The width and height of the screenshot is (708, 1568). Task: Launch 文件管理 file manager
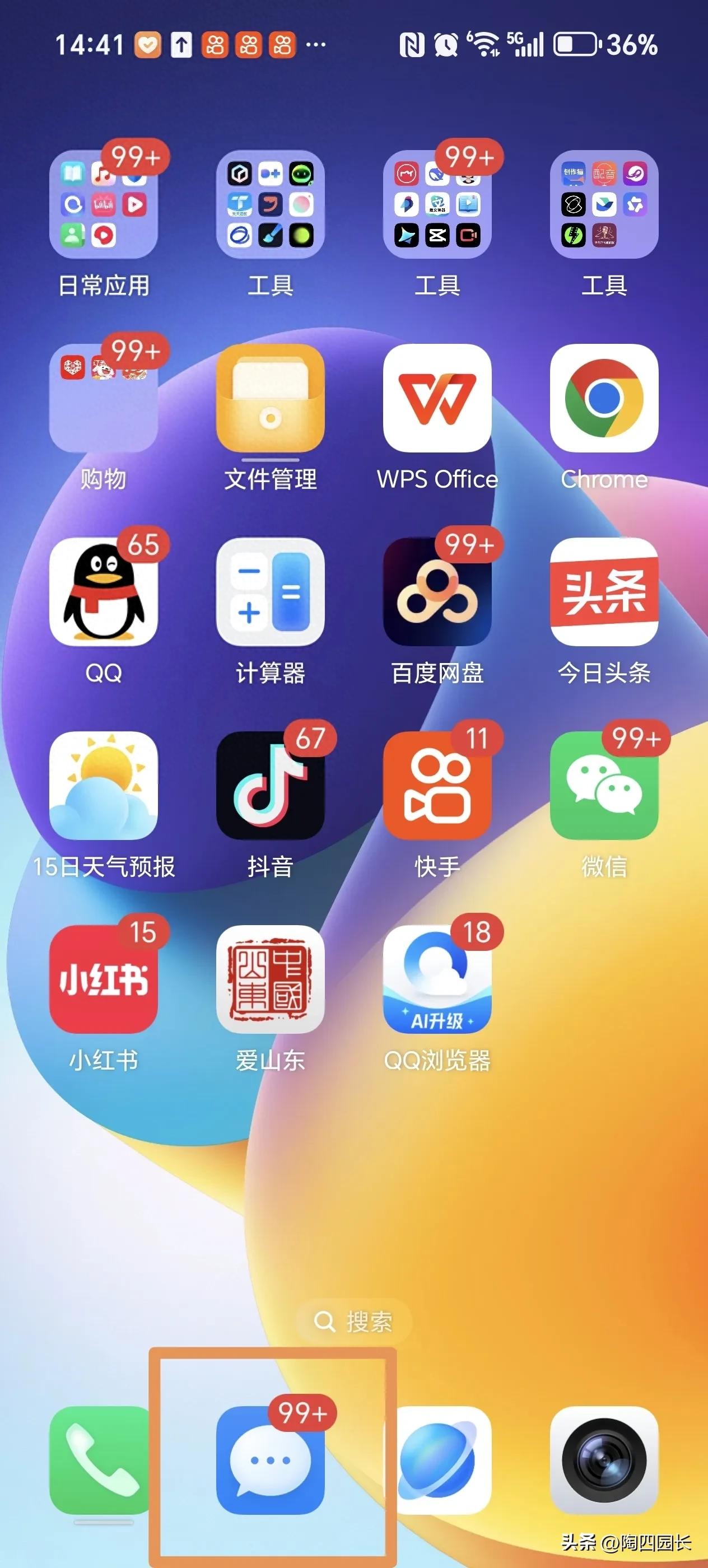point(271,398)
